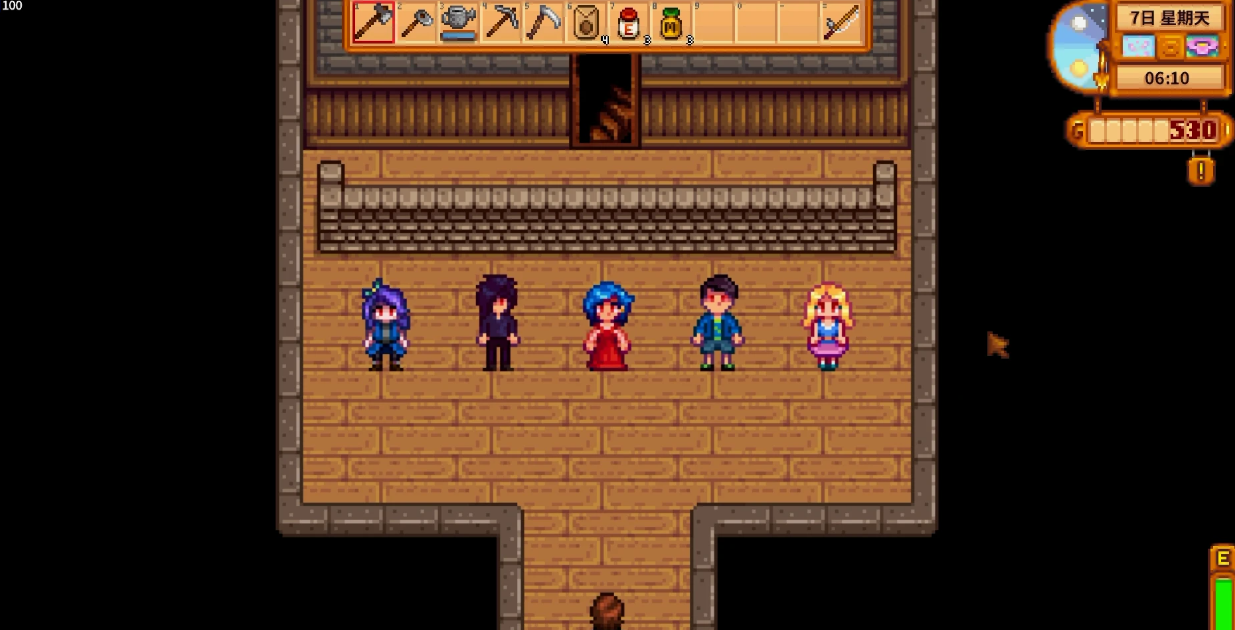The width and height of the screenshot is (1235, 630).
Task: Select the axe in toolbar slot 1
Action: tap(373, 22)
